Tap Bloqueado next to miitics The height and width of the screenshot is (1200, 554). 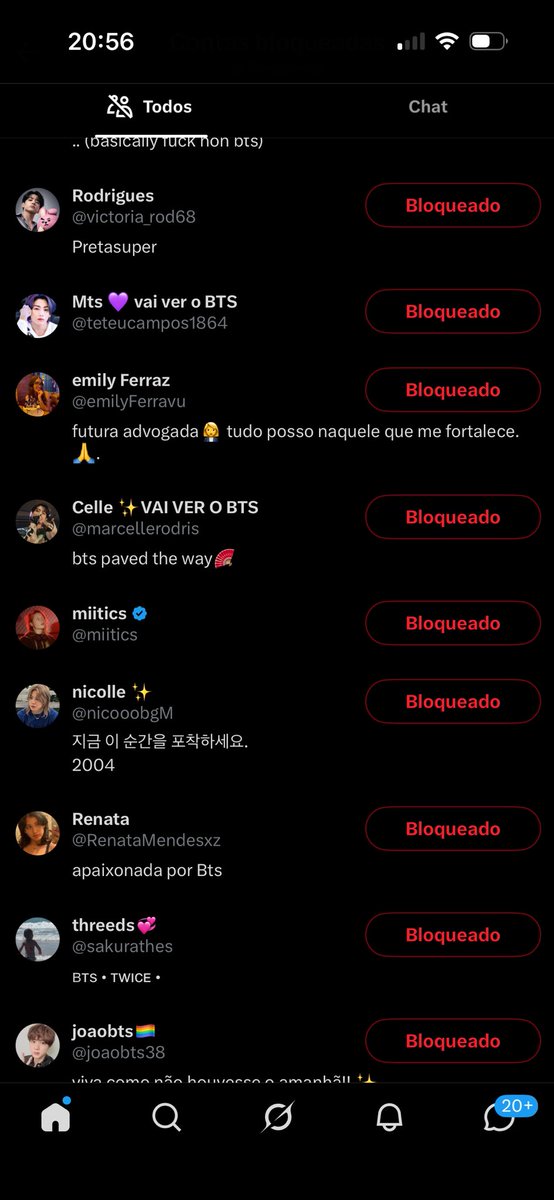[452, 623]
